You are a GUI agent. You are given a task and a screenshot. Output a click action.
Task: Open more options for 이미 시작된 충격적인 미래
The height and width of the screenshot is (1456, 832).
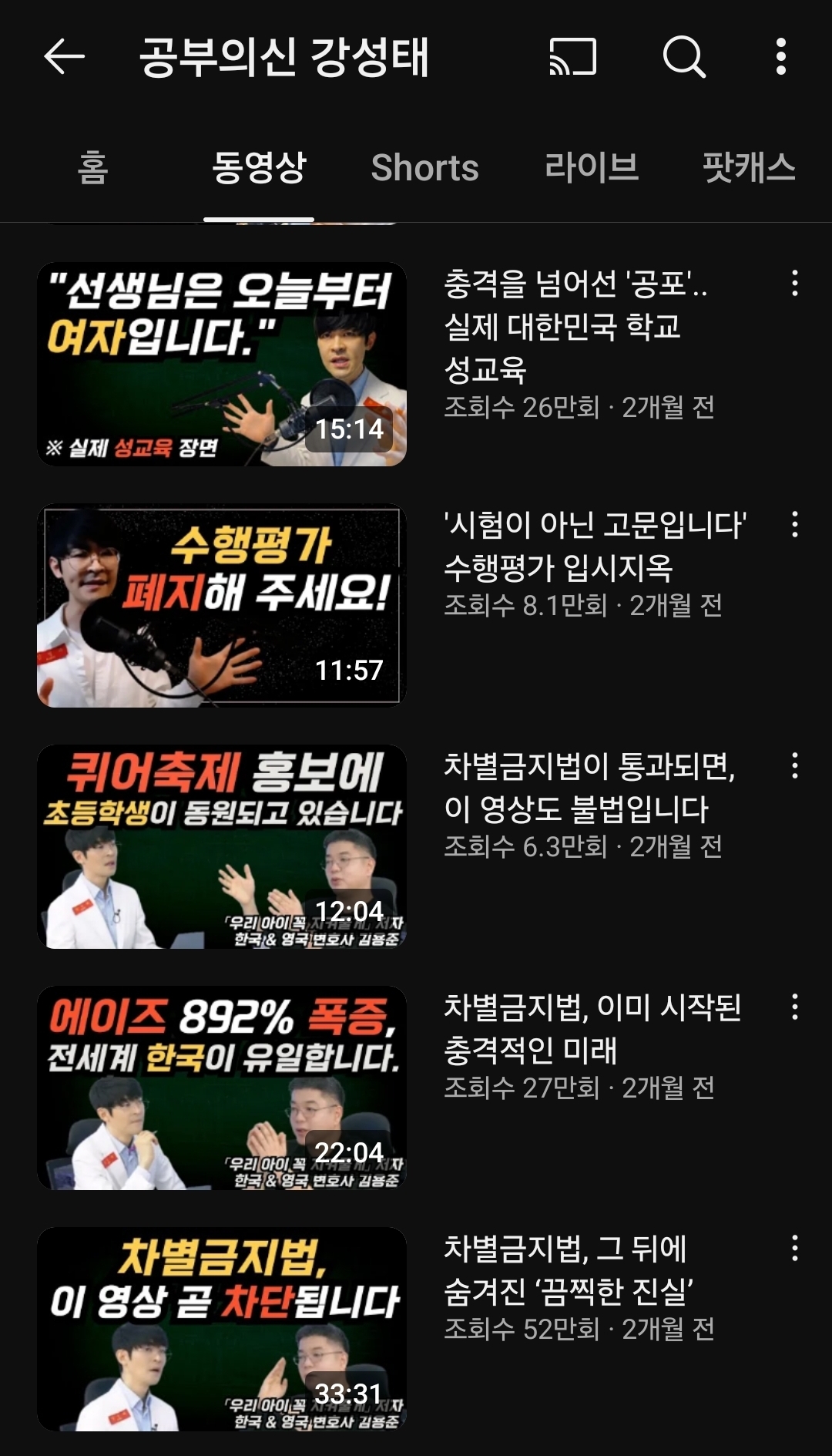click(794, 1007)
